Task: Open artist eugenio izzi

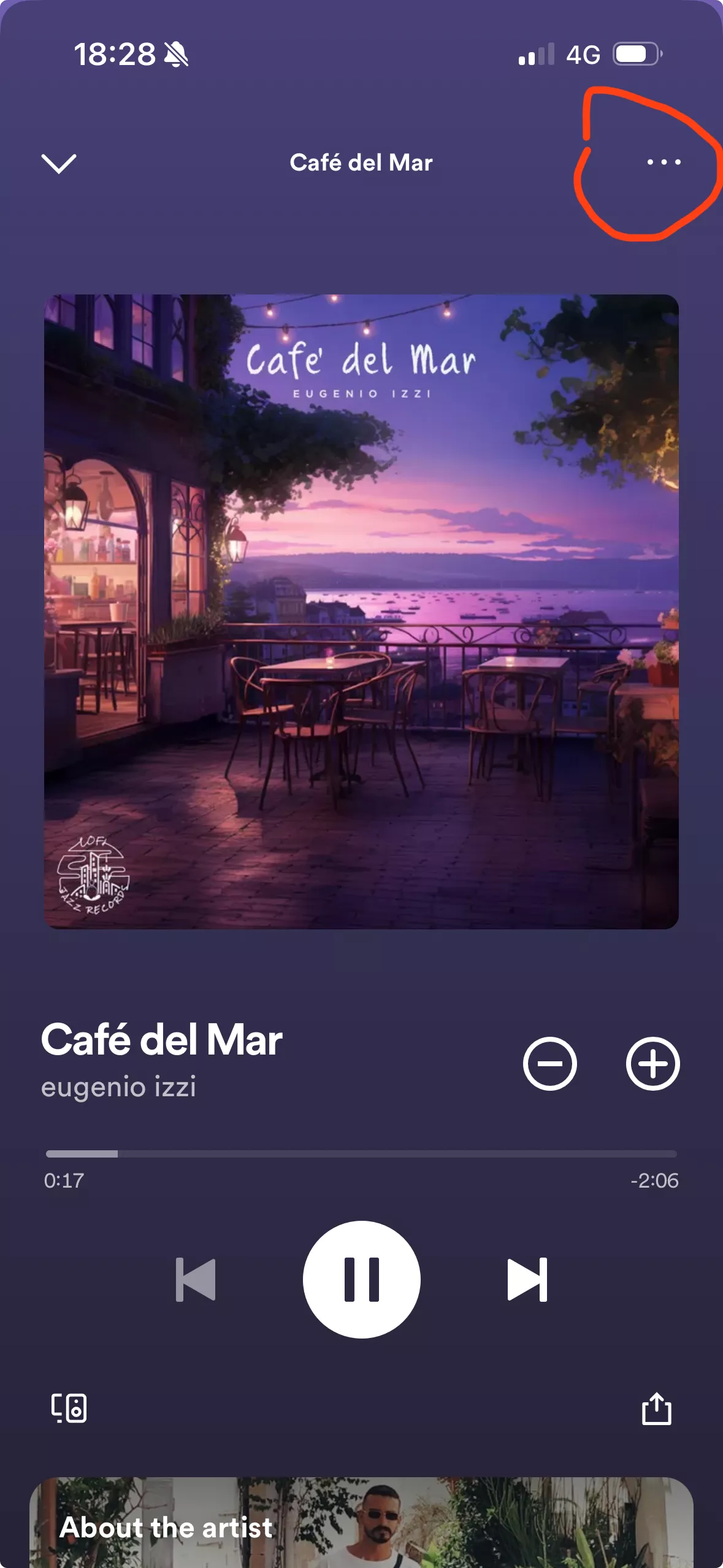Action: (118, 1087)
